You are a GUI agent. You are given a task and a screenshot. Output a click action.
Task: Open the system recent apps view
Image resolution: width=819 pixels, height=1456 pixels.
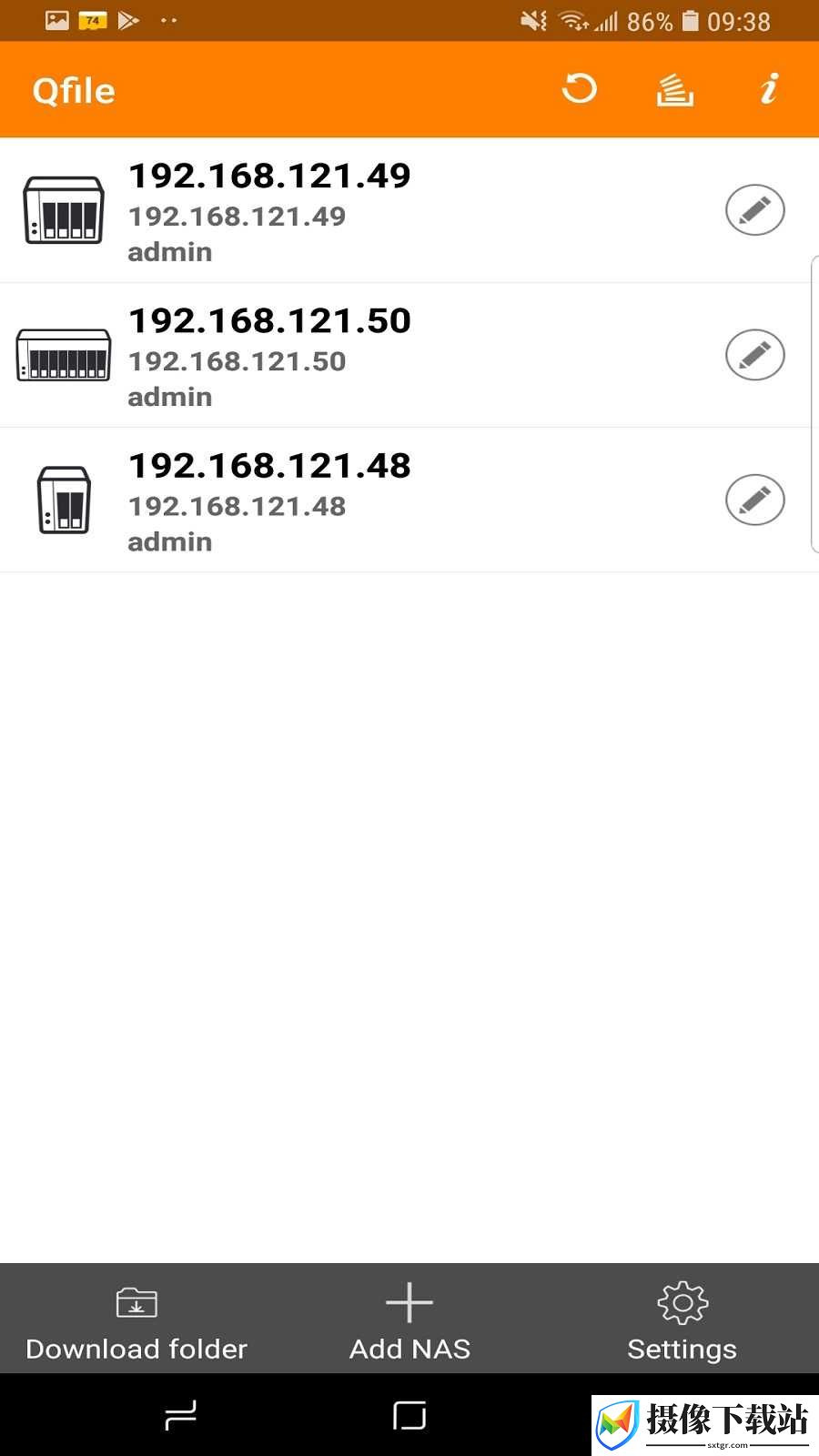coord(180,1415)
